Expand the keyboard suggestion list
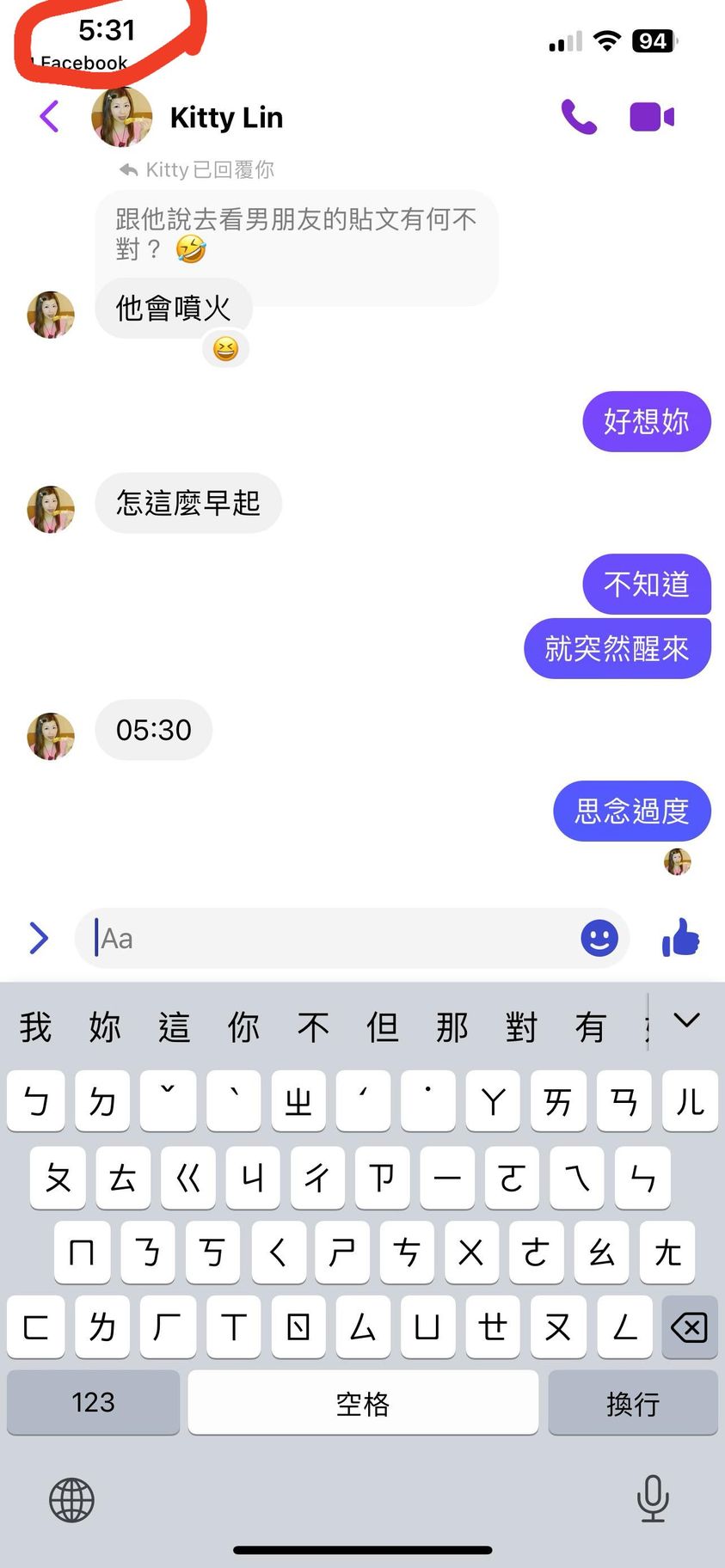The width and height of the screenshot is (725, 1568). [x=686, y=1021]
